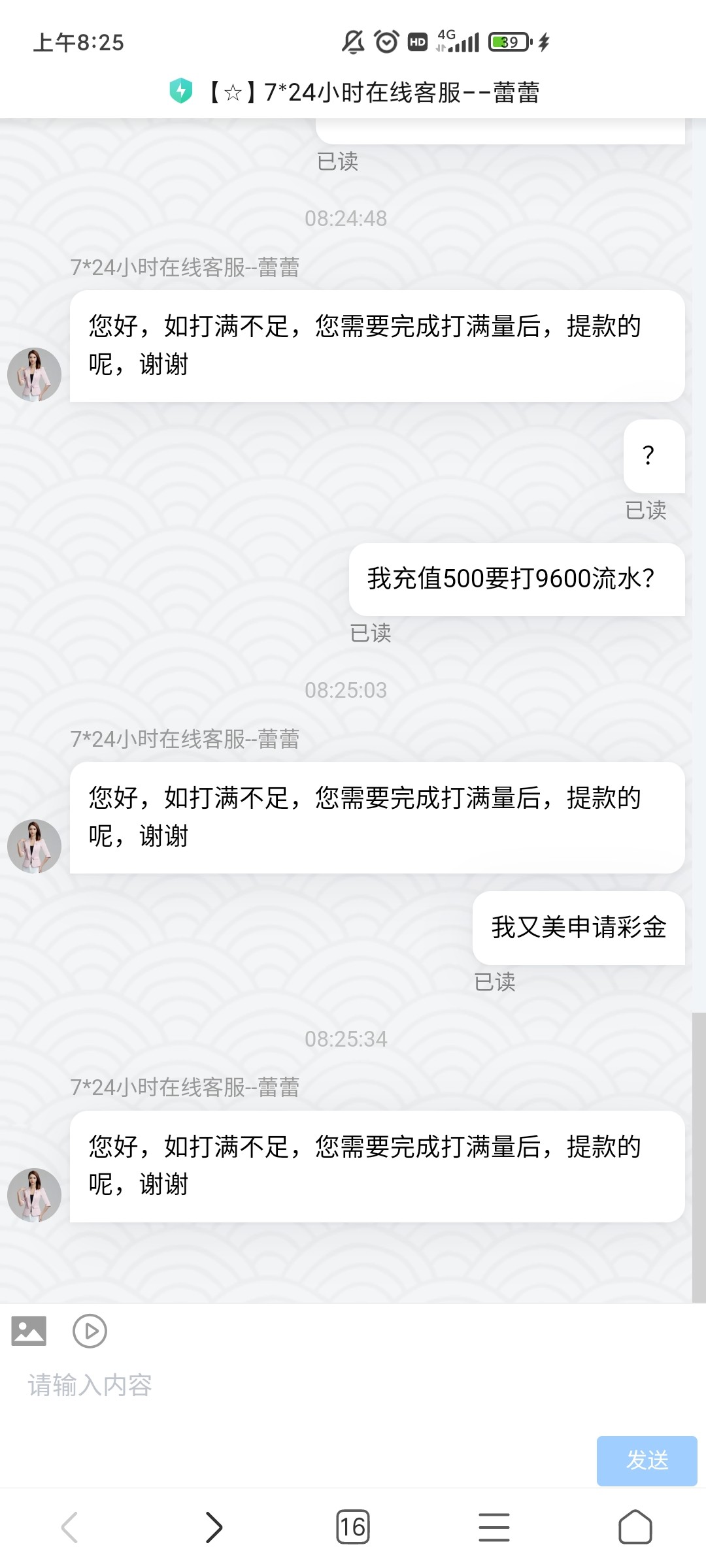Viewport: 706px width, 1568px height.
Task: Open the hamburger menu in navigation bar
Action: tap(494, 1527)
